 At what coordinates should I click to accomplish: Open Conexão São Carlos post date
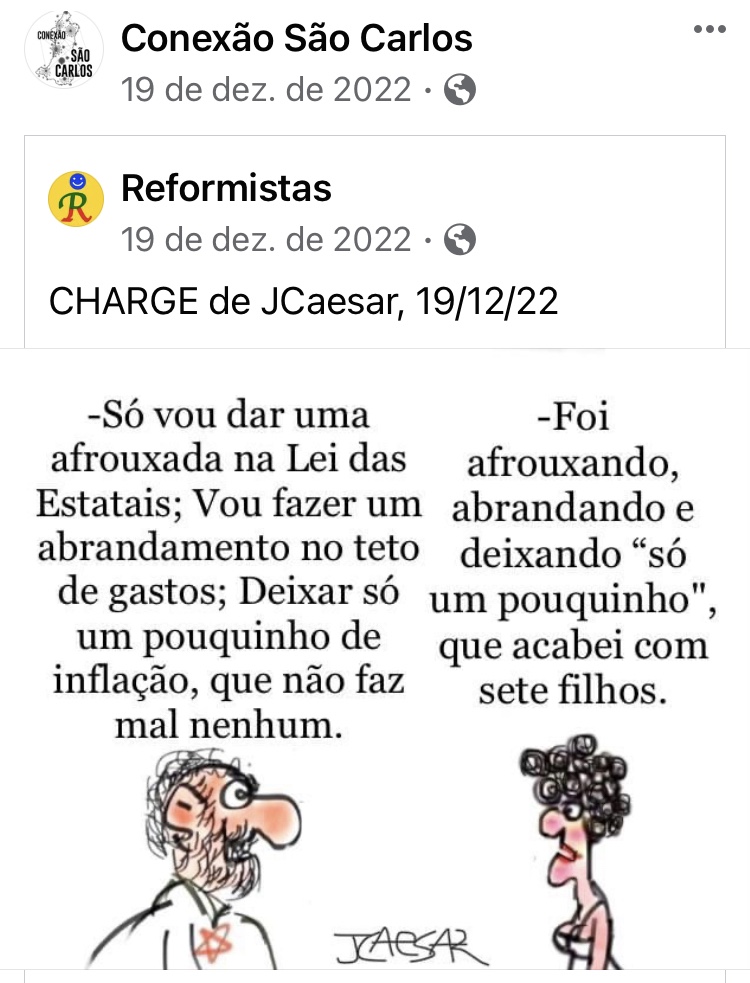coord(266,90)
